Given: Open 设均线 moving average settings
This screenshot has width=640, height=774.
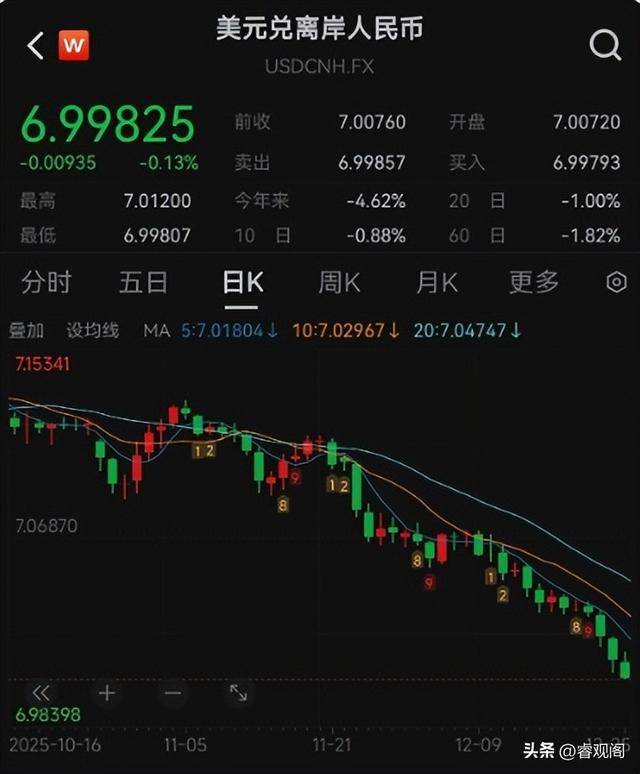Looking at the screenshot, I should click(x=93, y=330).
